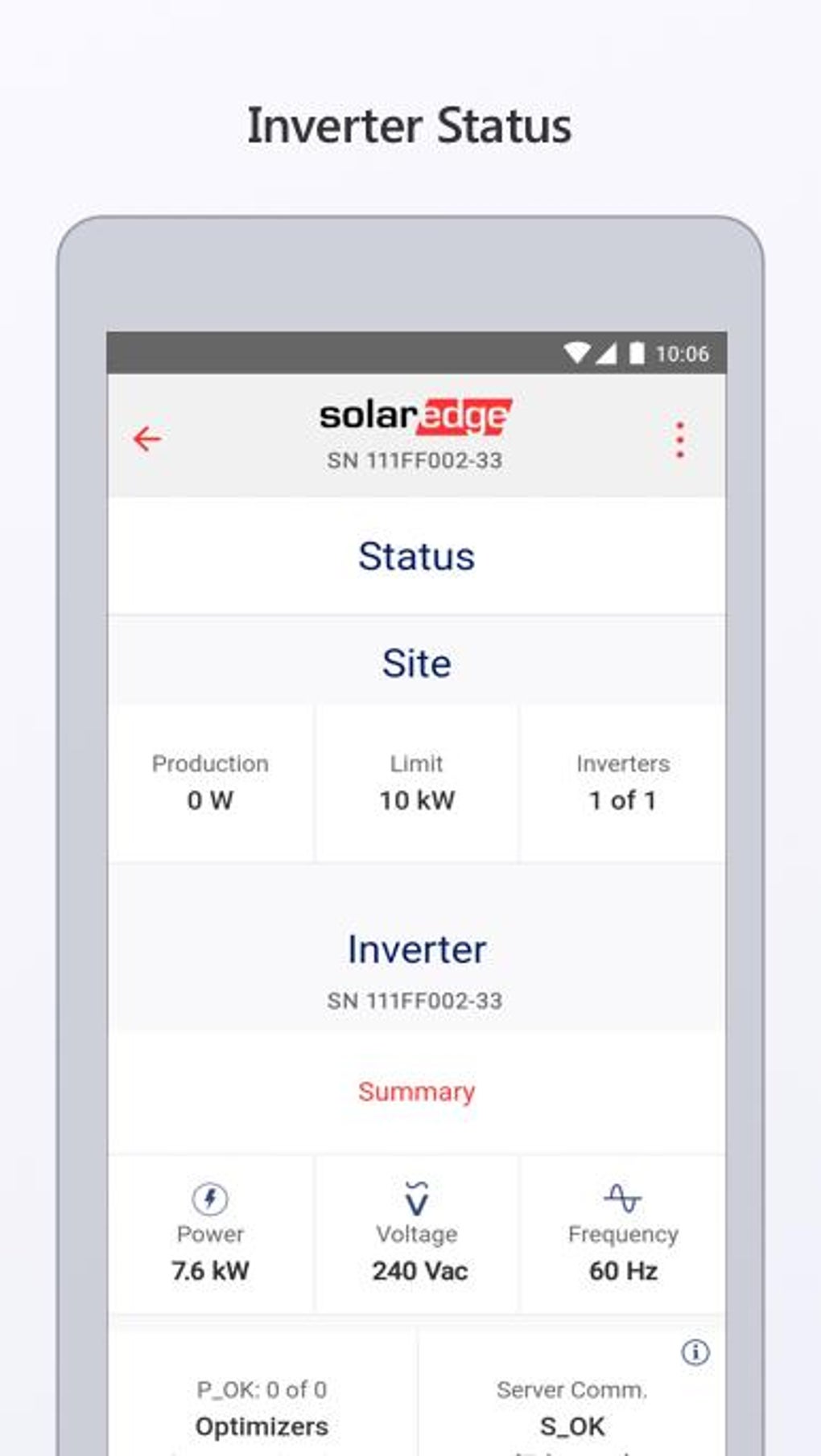Tap the Limit 10 kW cell
The height and width of the screenshot is (1456, 821).
point(416,781)
